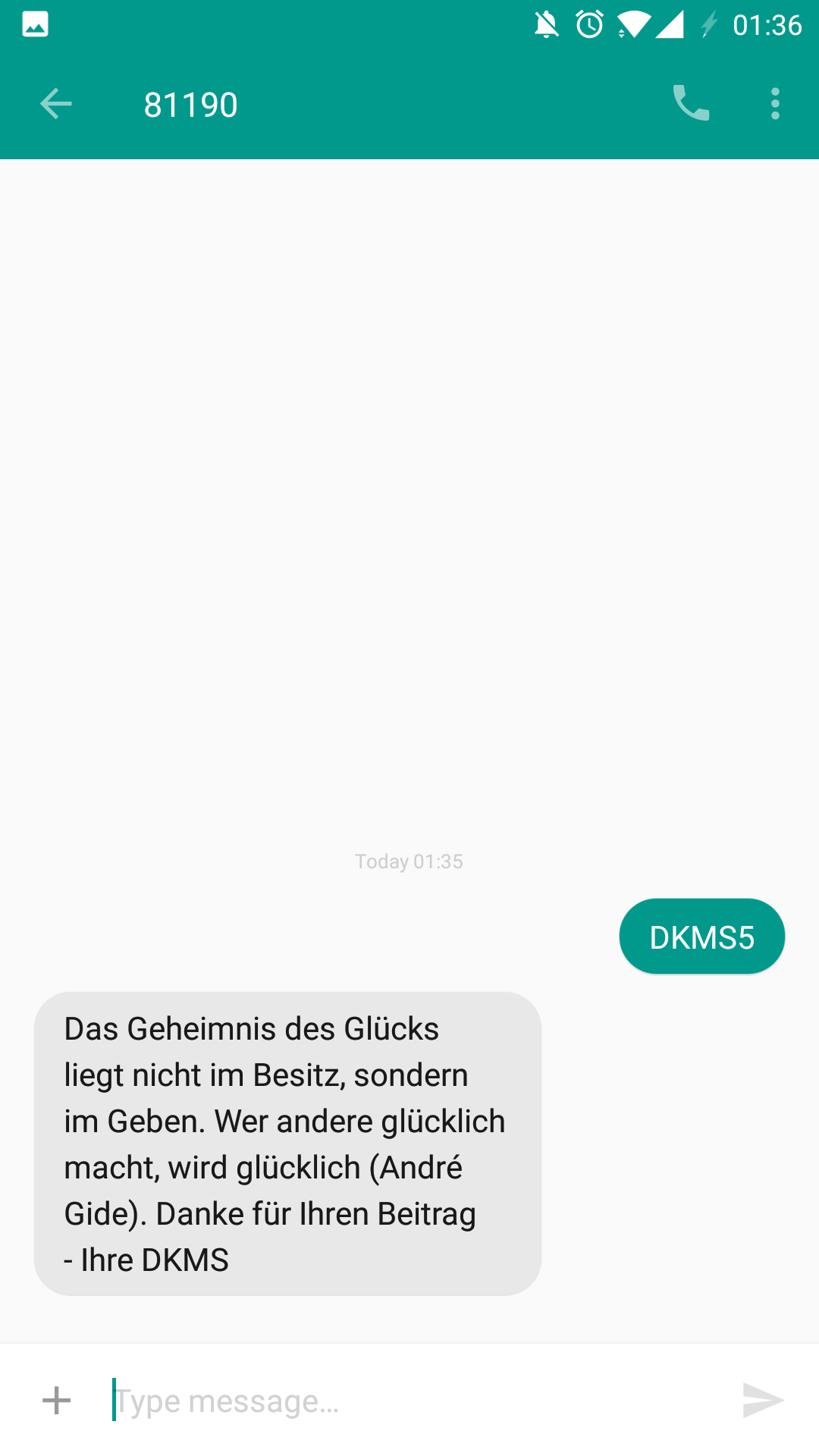This screenshot has width=819, height=1456.
Task: Open the overflow menu
Action: click(x=775, y=104)
